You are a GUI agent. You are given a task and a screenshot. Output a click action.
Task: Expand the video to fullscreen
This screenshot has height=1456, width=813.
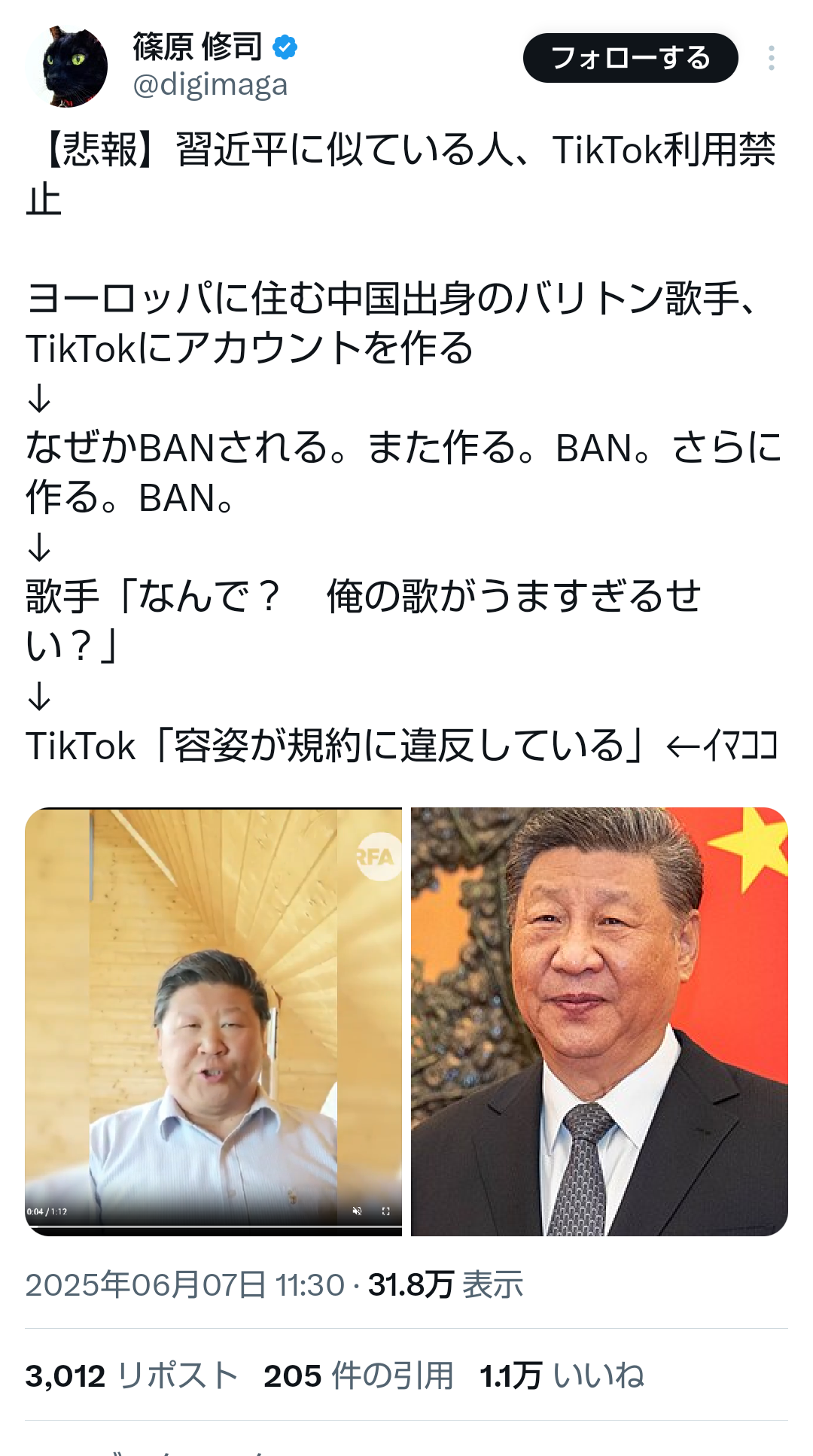[x=386, y=1211]
